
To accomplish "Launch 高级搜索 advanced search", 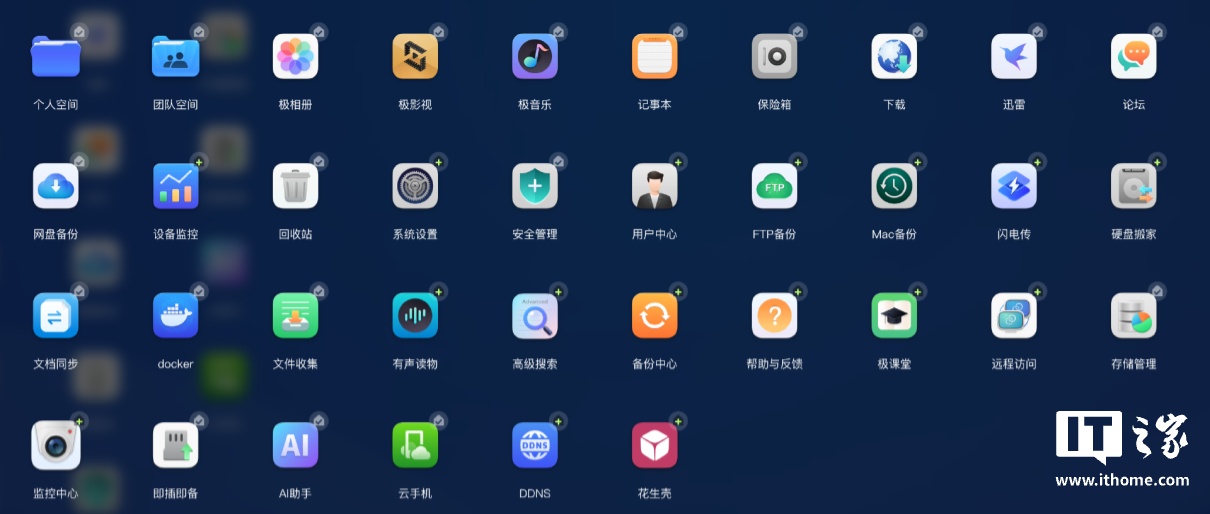I will point(535,316).
